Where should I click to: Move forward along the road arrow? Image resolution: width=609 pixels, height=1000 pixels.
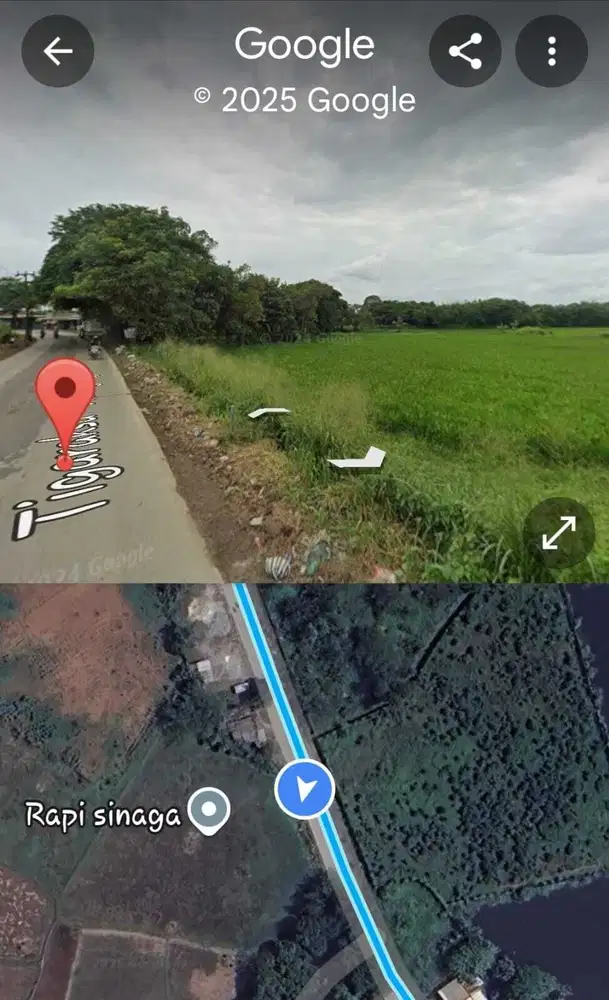click(269, 412)
